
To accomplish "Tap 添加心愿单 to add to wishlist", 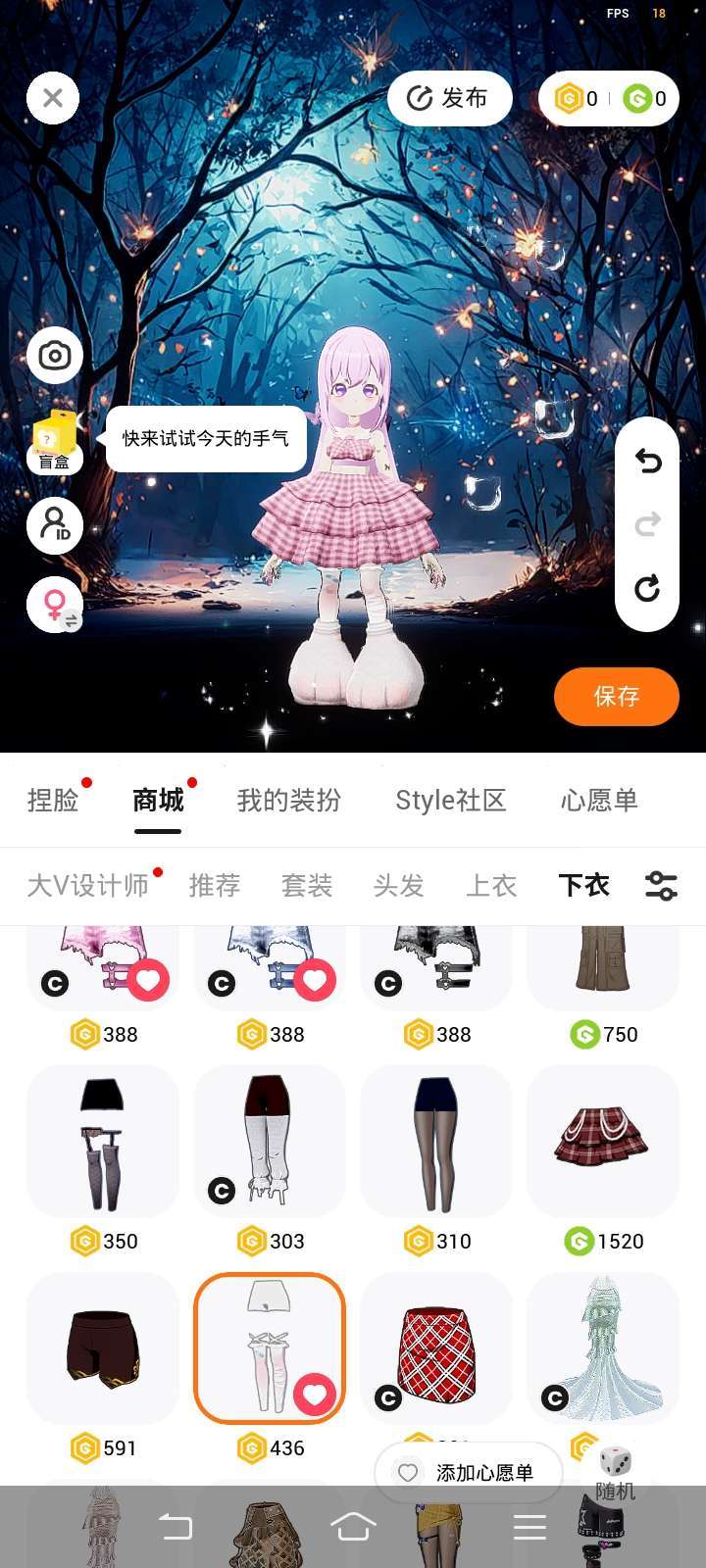I will [x=468, y=1472].
